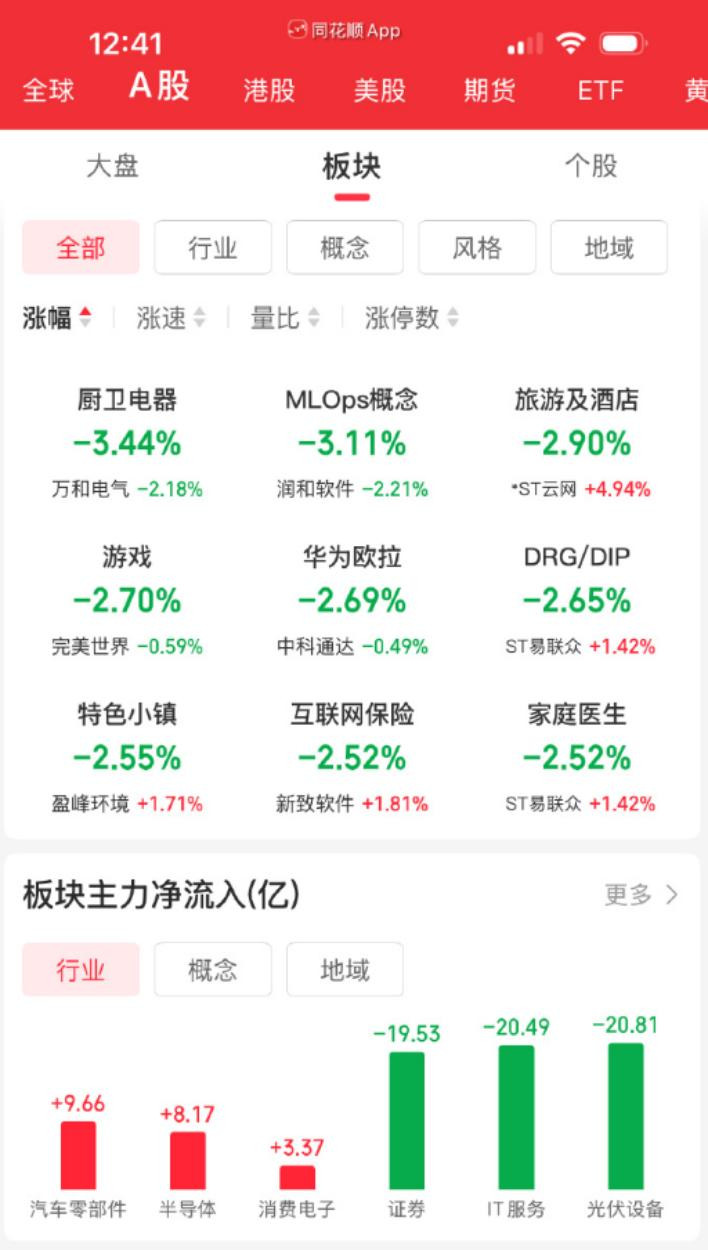This screenshot has height=1250, width=708.
Task: Open the 厨卫电器 sector card
Action: tap(127, 443)
